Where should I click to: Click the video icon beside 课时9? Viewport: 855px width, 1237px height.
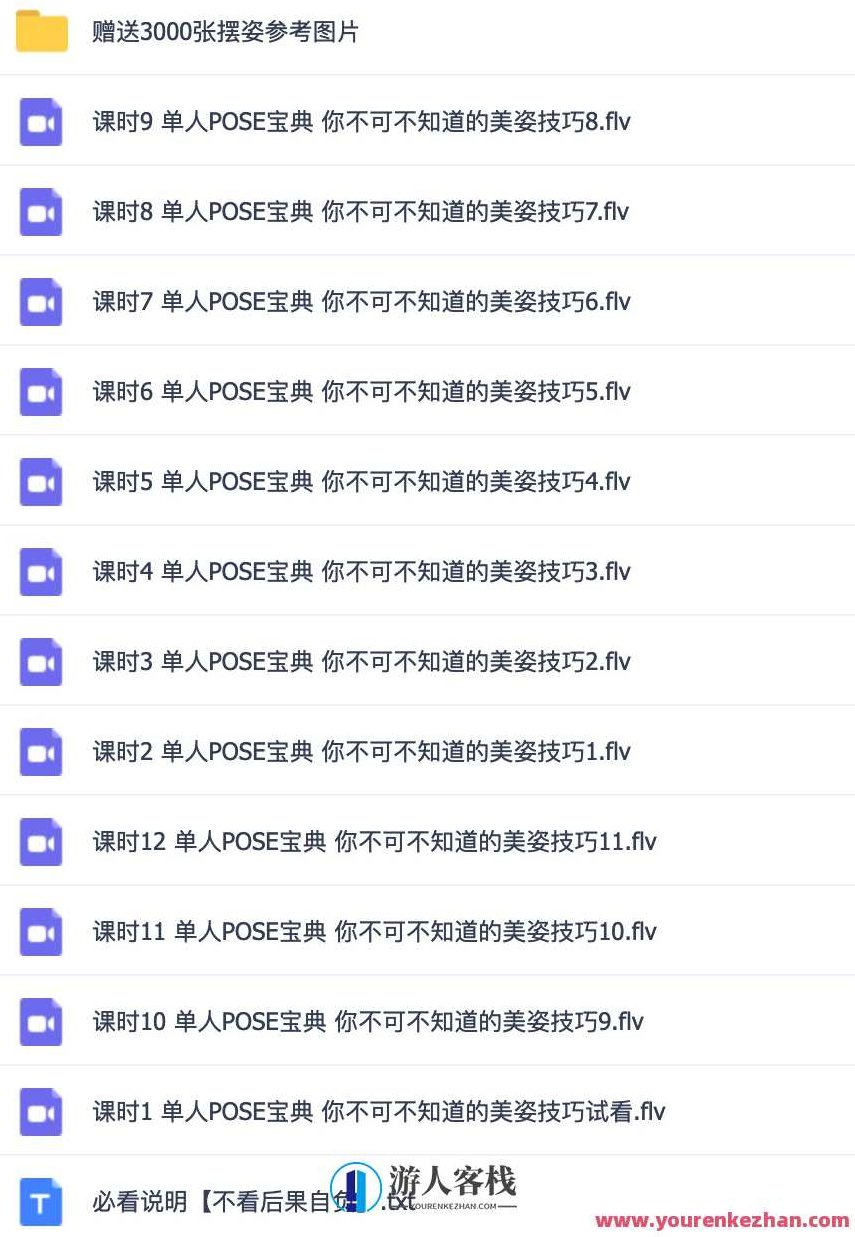[40, 121]
